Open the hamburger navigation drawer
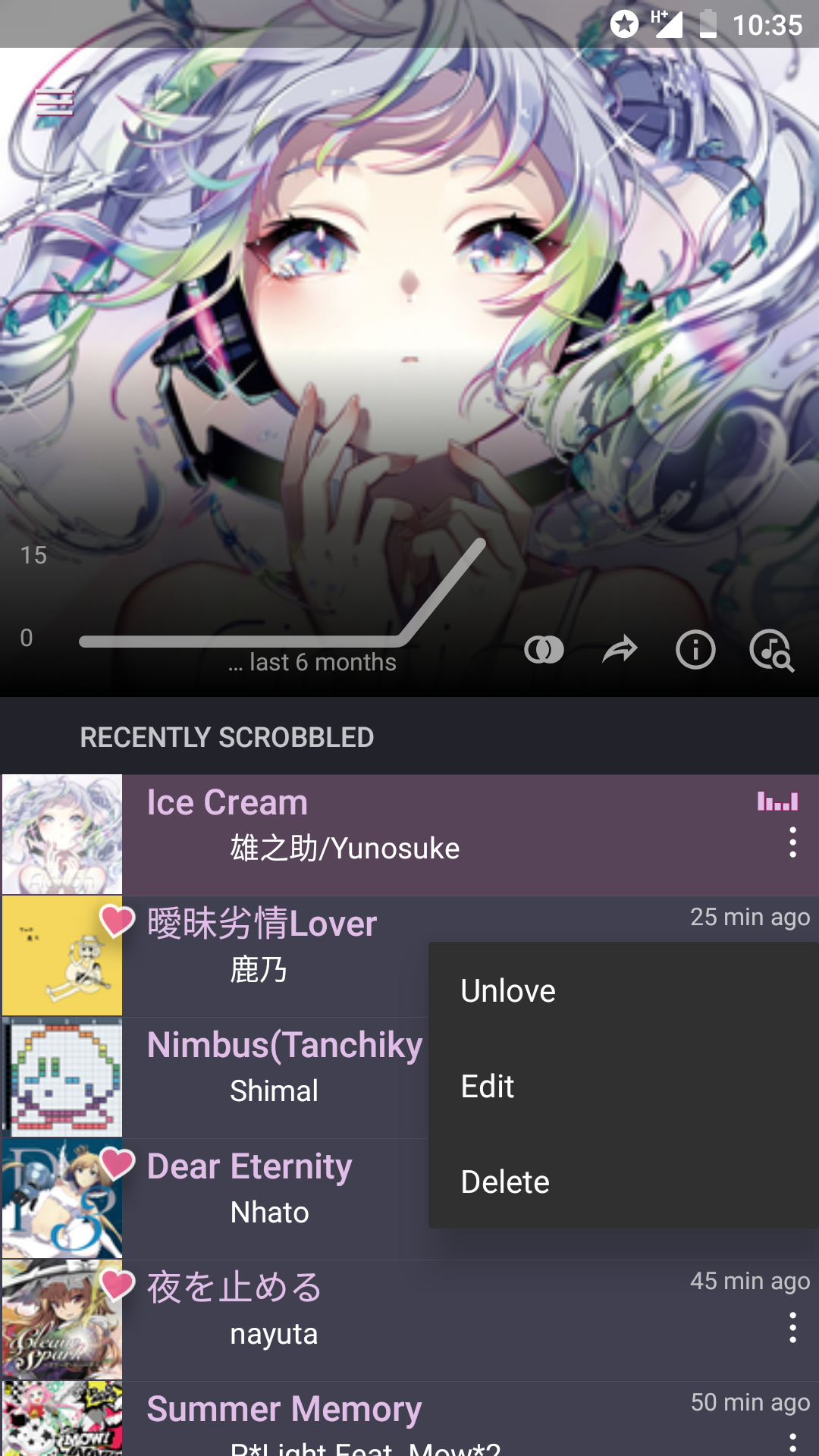The height and width of the screenshot is (1456, 819). 55,102
